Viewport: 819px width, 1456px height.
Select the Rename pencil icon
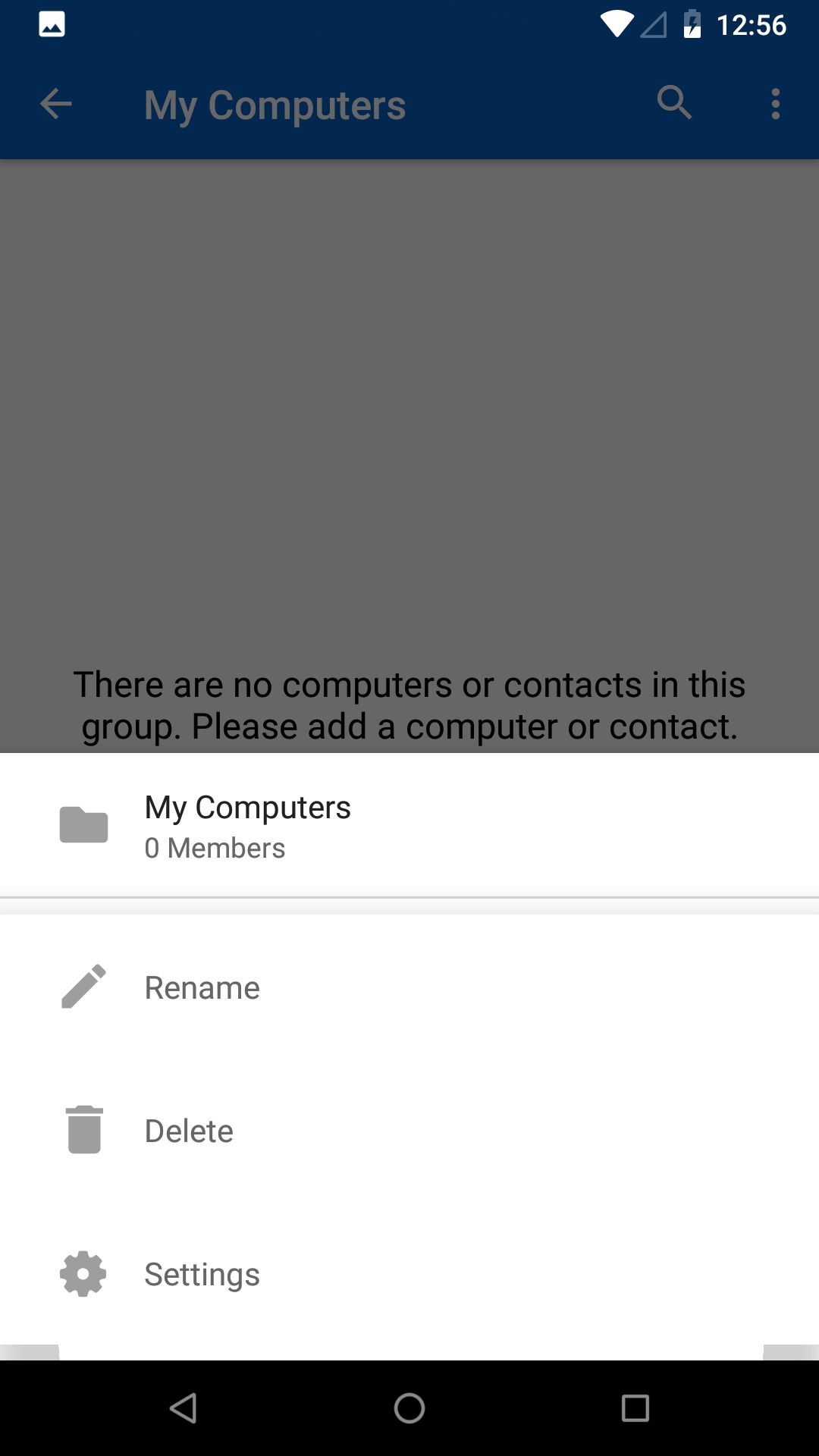pyautogui.click(x=83, y=987)
